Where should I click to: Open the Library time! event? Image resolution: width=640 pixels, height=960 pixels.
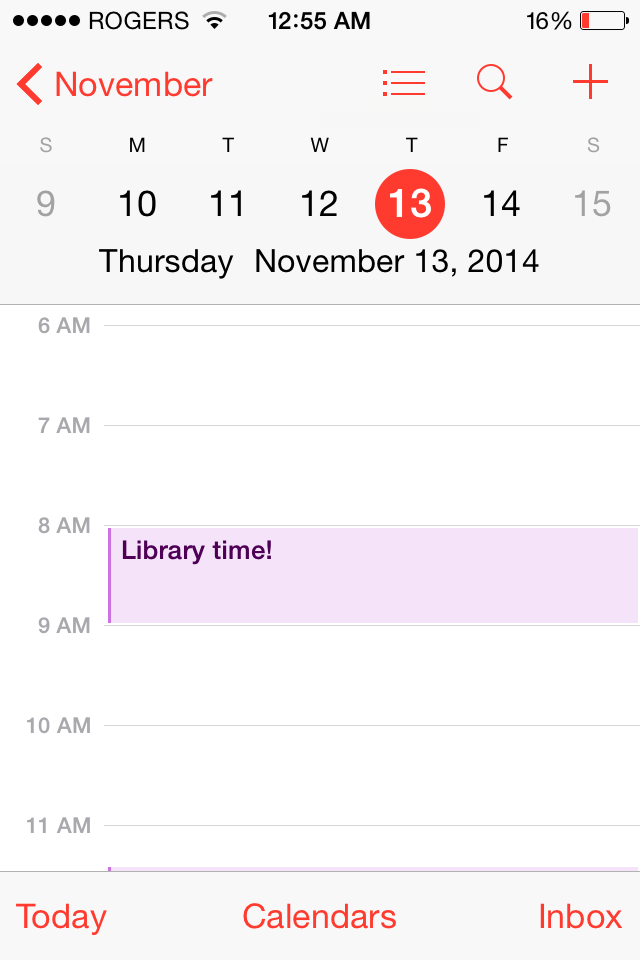click(x=372, y=575)
